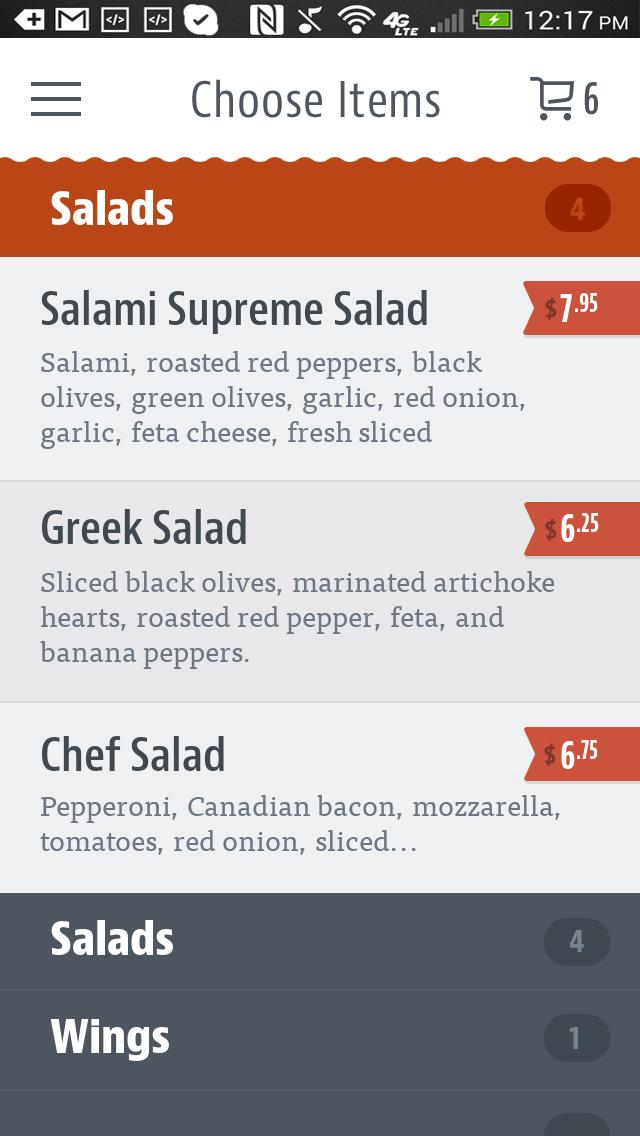Open the Wings category

click(x=320, y=1039)
